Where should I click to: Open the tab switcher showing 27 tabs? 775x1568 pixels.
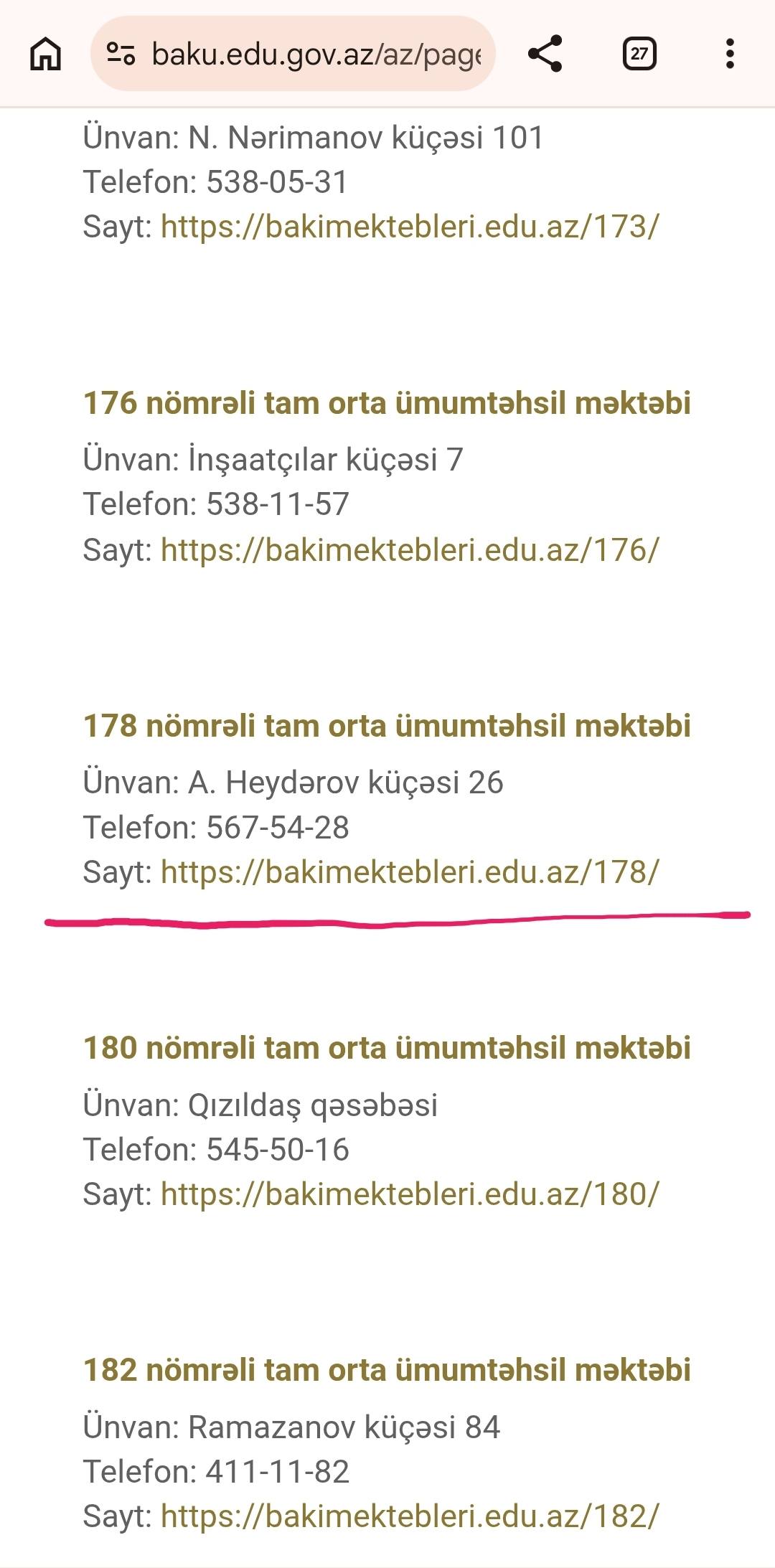click(x=639, y=54)
